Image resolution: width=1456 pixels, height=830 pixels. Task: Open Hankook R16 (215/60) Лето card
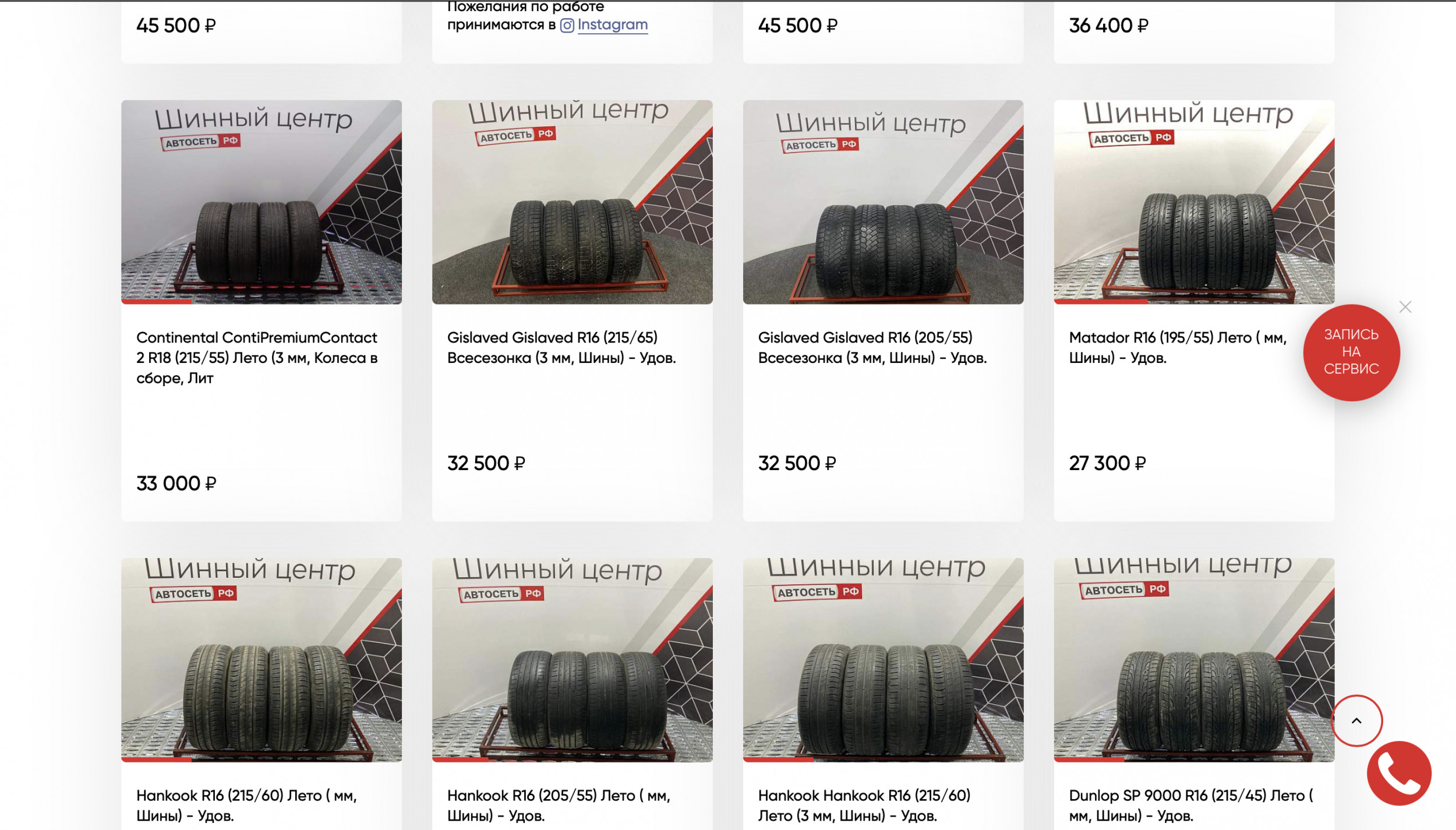[x=246, y=804]
